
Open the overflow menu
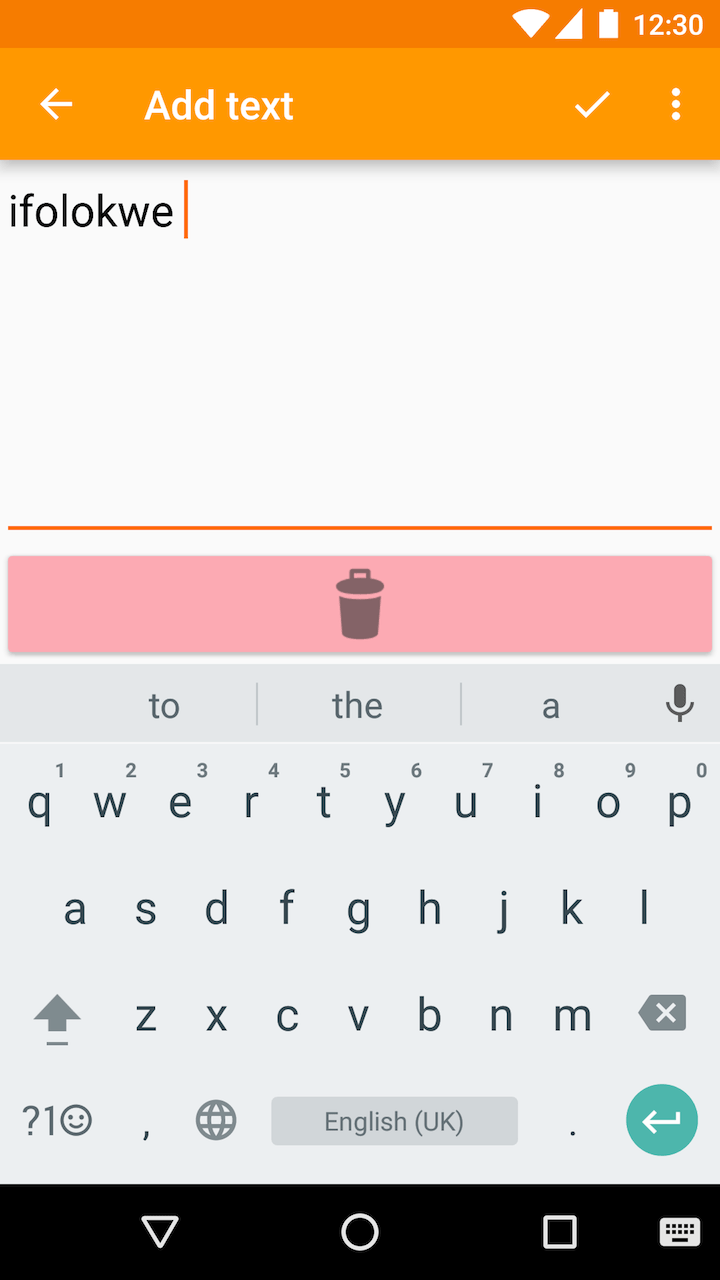676,104
